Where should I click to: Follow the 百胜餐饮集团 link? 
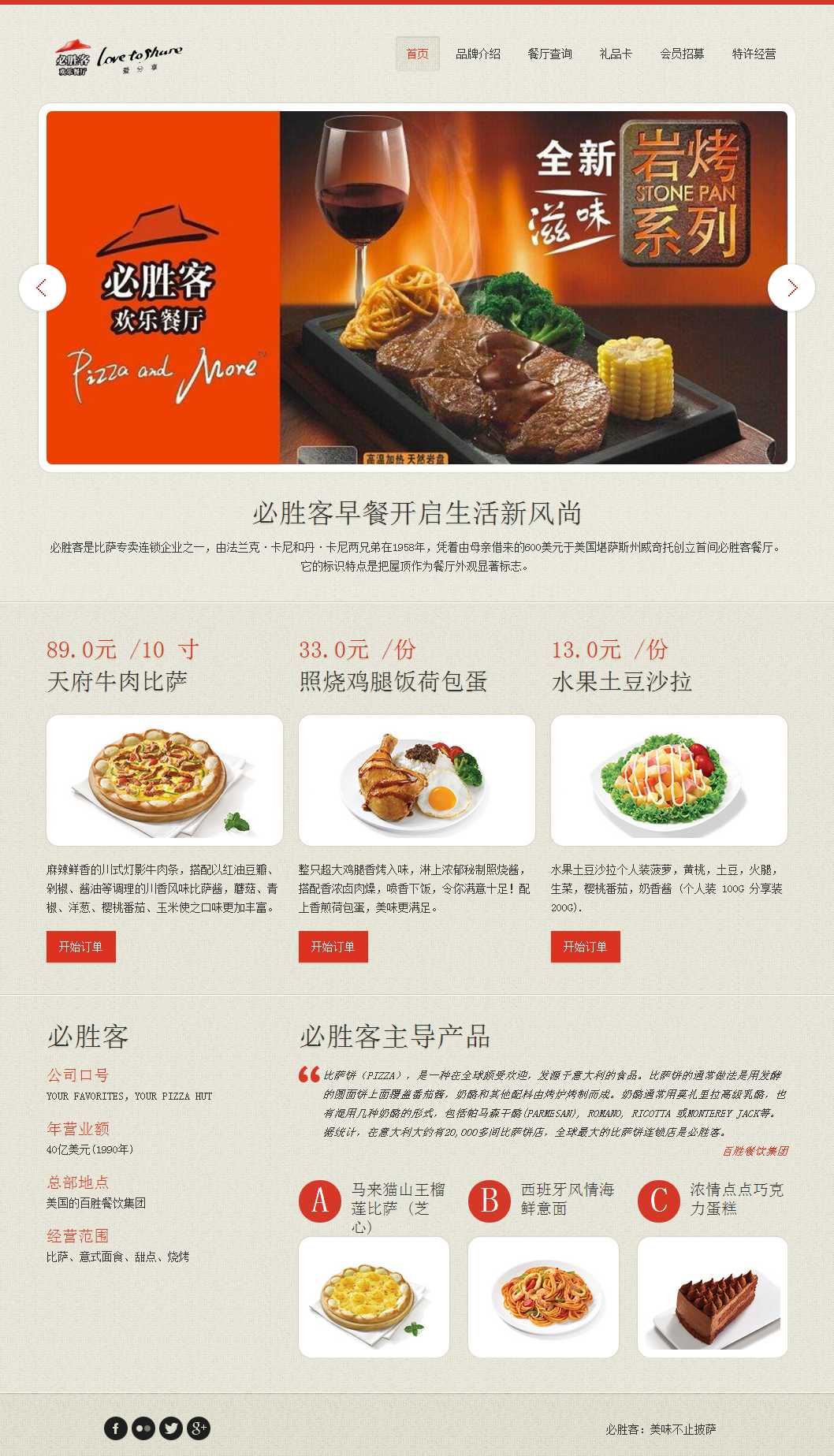click(755, 1151)
